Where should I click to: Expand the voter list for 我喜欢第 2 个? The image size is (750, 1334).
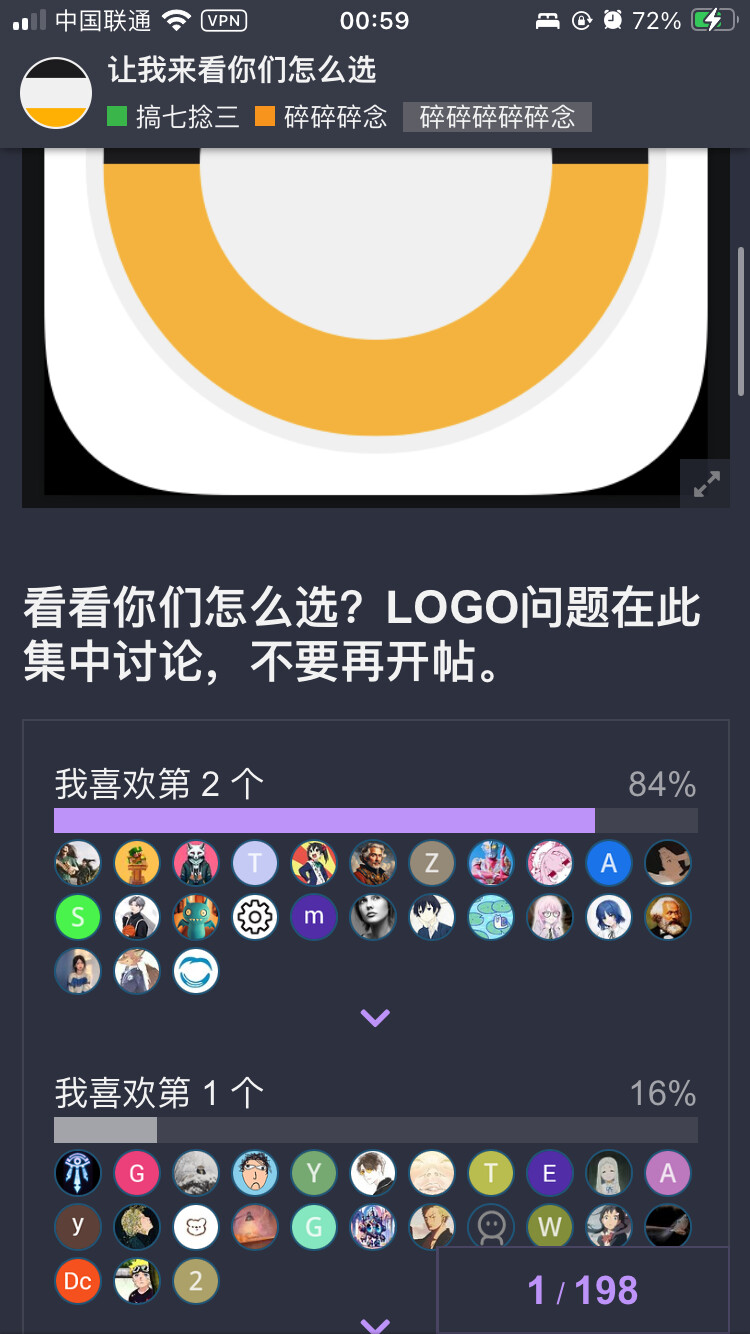pyautogui.click(x=375, y=1018)
